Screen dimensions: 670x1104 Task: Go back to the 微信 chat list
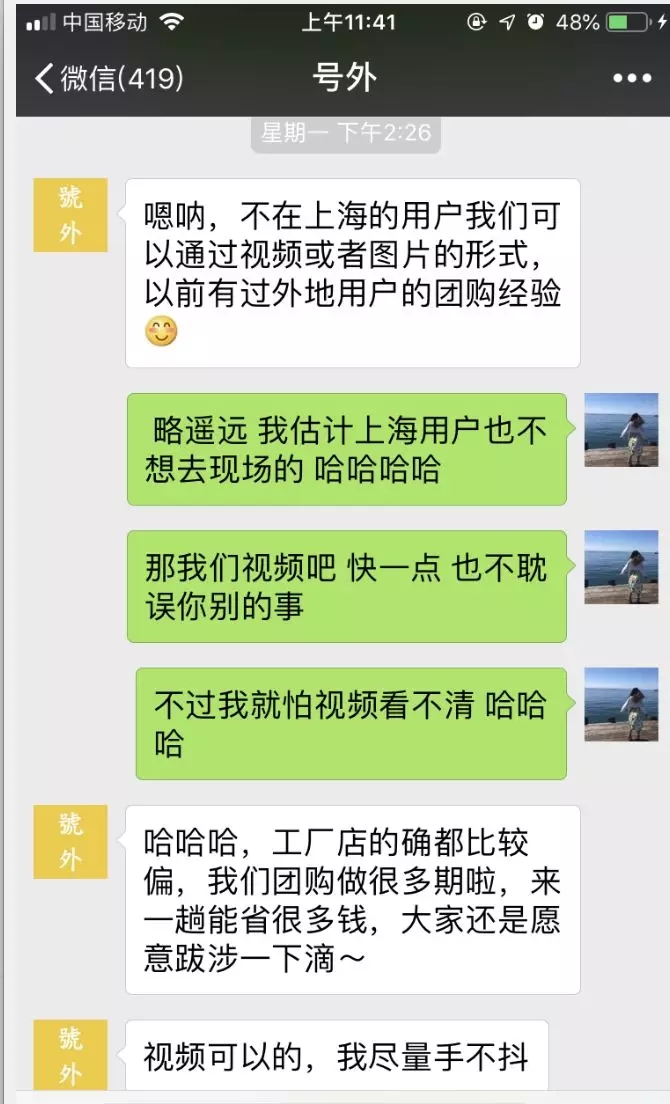point(108,78)
